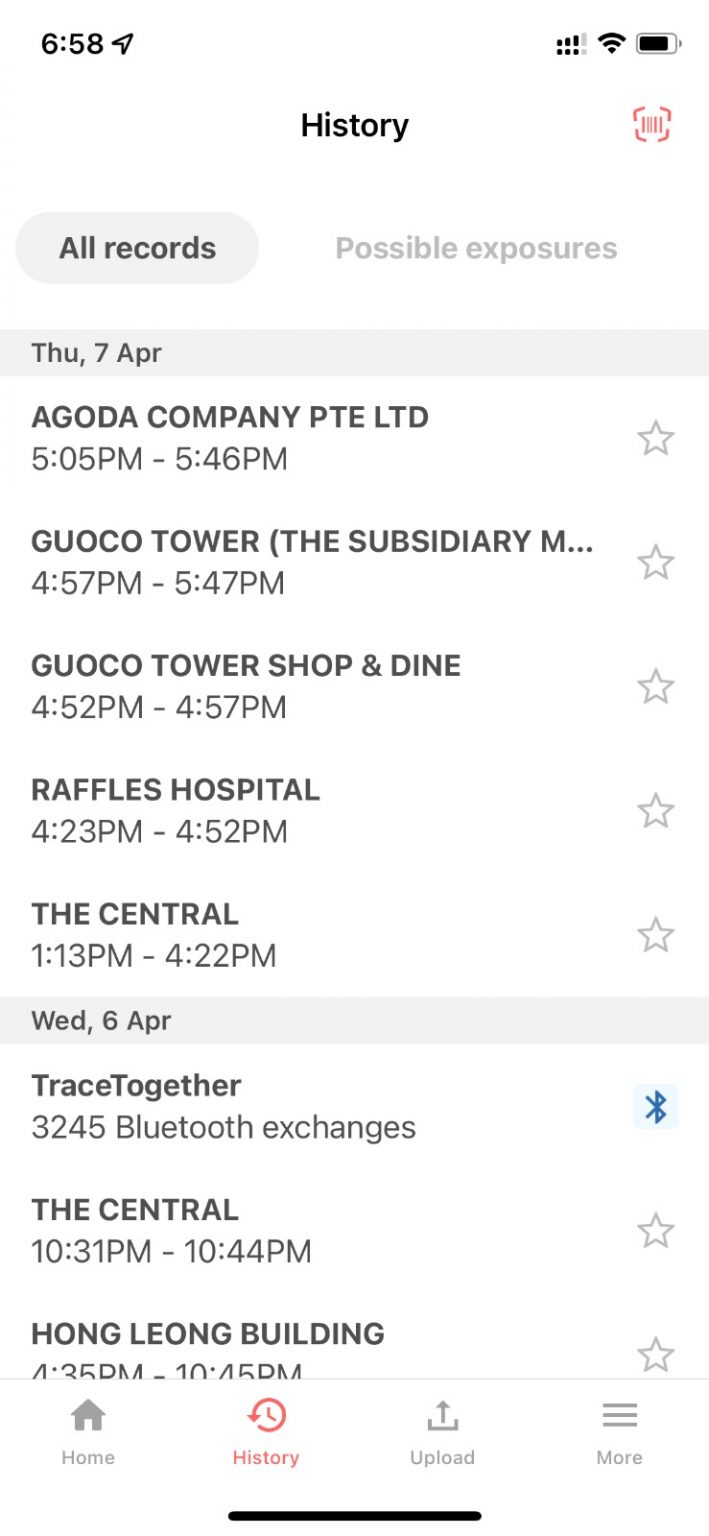Star THE CENTRAL 1:13PM record
The height and width of the screenshot is (1536, 709).
(656, 934)
